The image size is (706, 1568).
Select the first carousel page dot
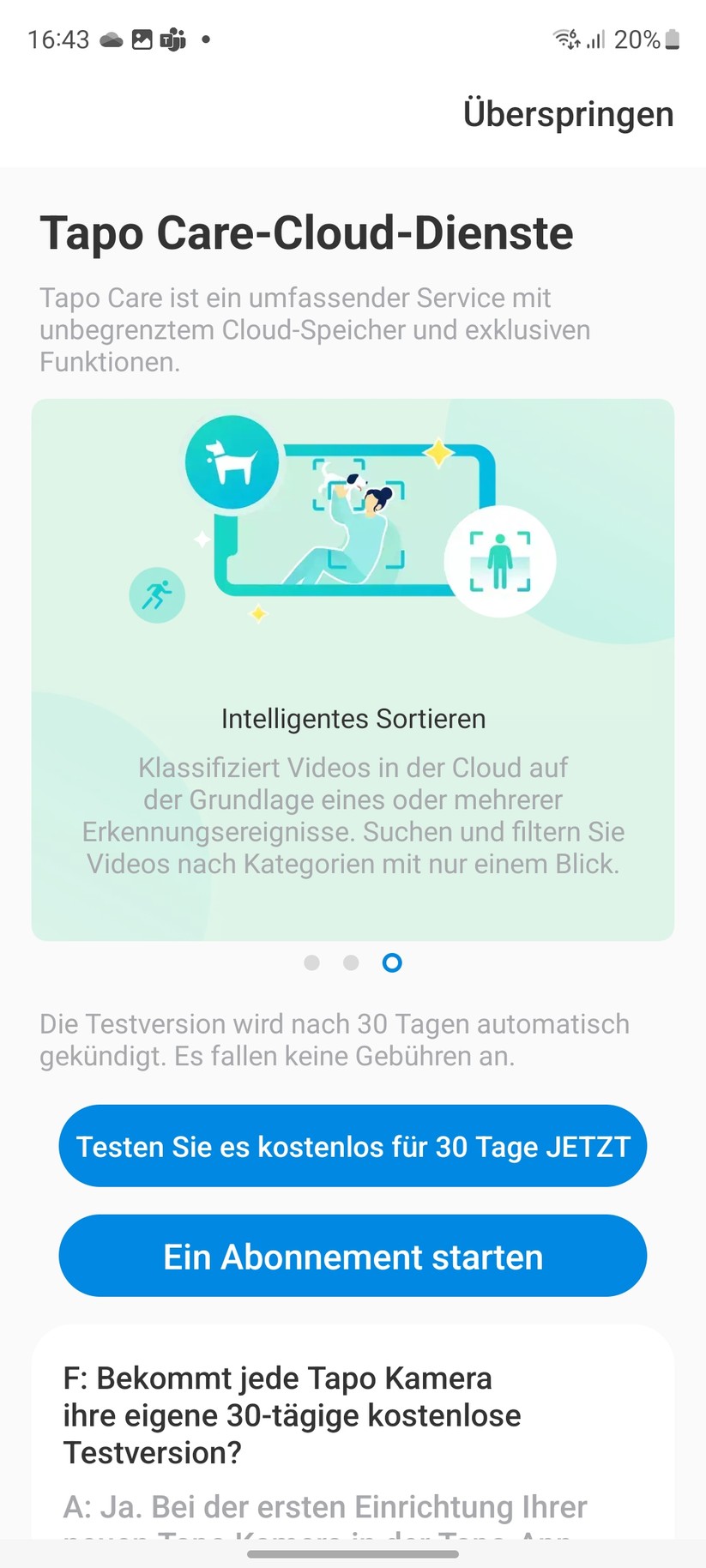pos(311,962)
